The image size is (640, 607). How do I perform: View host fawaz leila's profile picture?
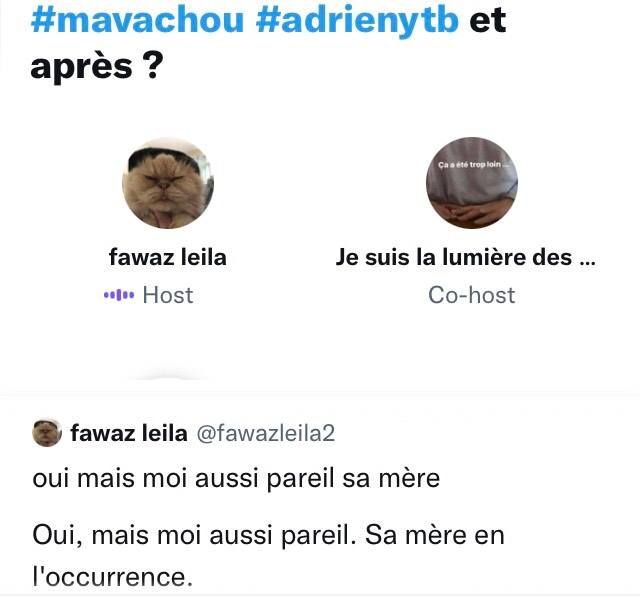(x=167, y=183)
